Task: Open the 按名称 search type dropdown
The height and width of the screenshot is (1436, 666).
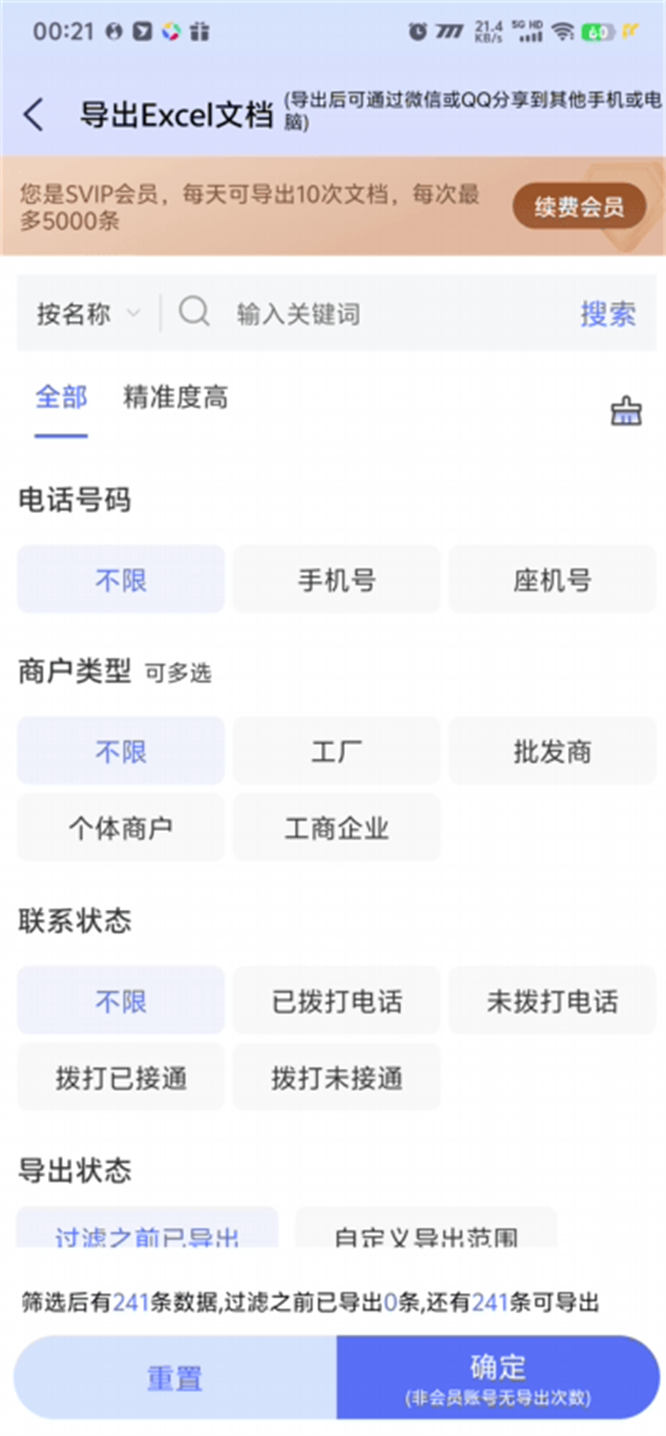Action: (88, 314)
